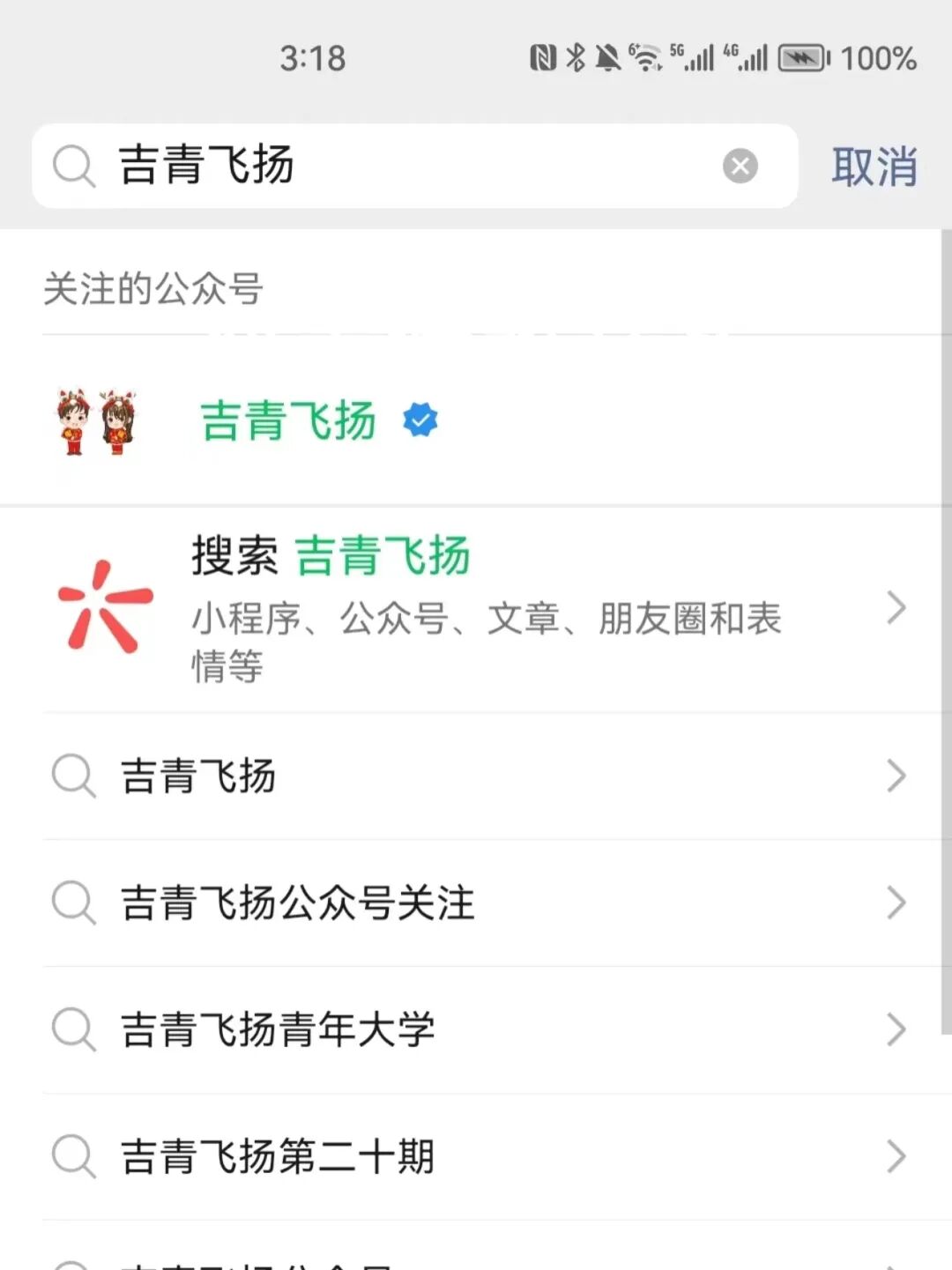This screenshot has height=1270, width=952.
Task: Pick the suggestion 吉青飞扬青年大学
Action: (x=476, y=1029)
